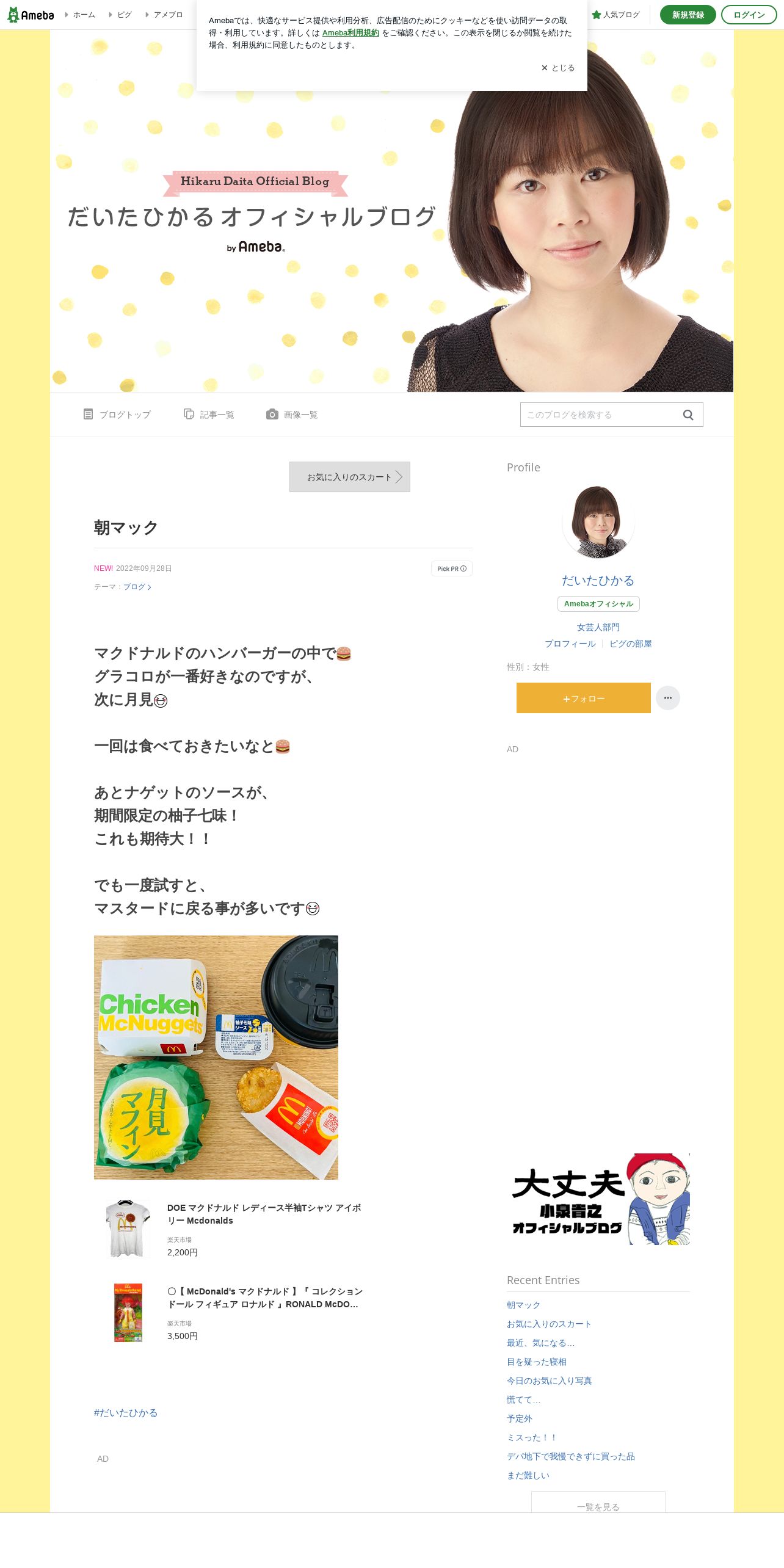Open the #だいたひかる hashtag
The width and height of the screenshot is (784, 1568).
tap(126, 1413)
